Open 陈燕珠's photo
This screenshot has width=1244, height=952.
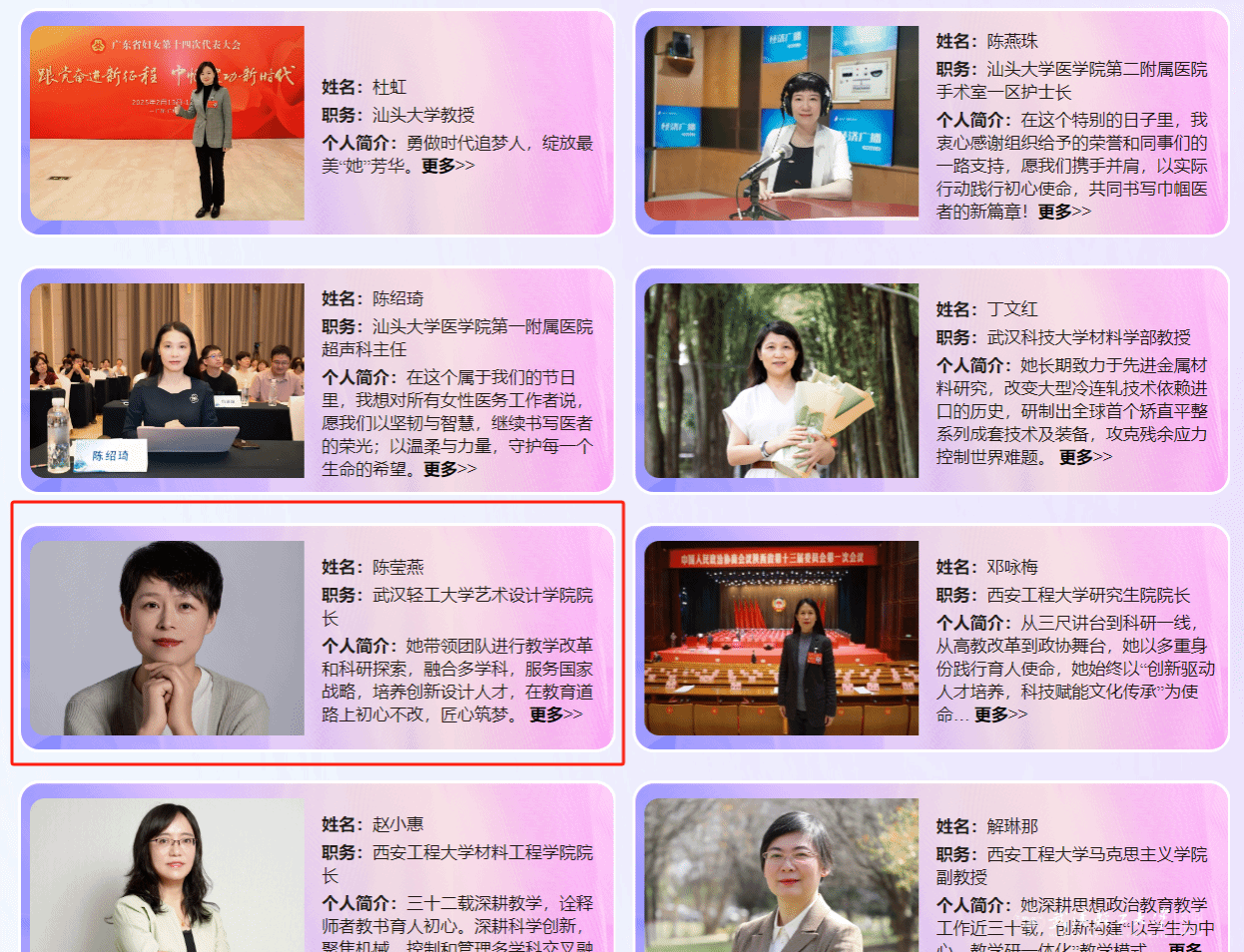(781, 123)
